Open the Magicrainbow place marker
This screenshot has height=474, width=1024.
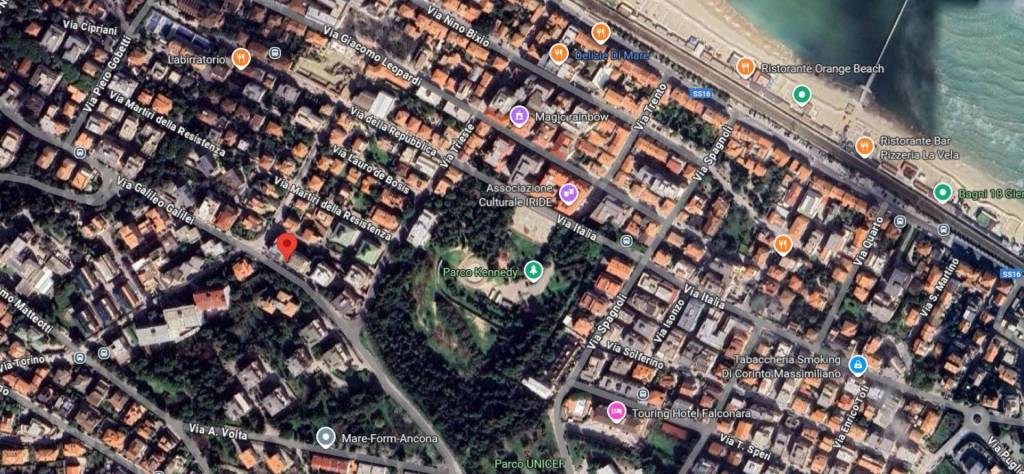(518, 116)
